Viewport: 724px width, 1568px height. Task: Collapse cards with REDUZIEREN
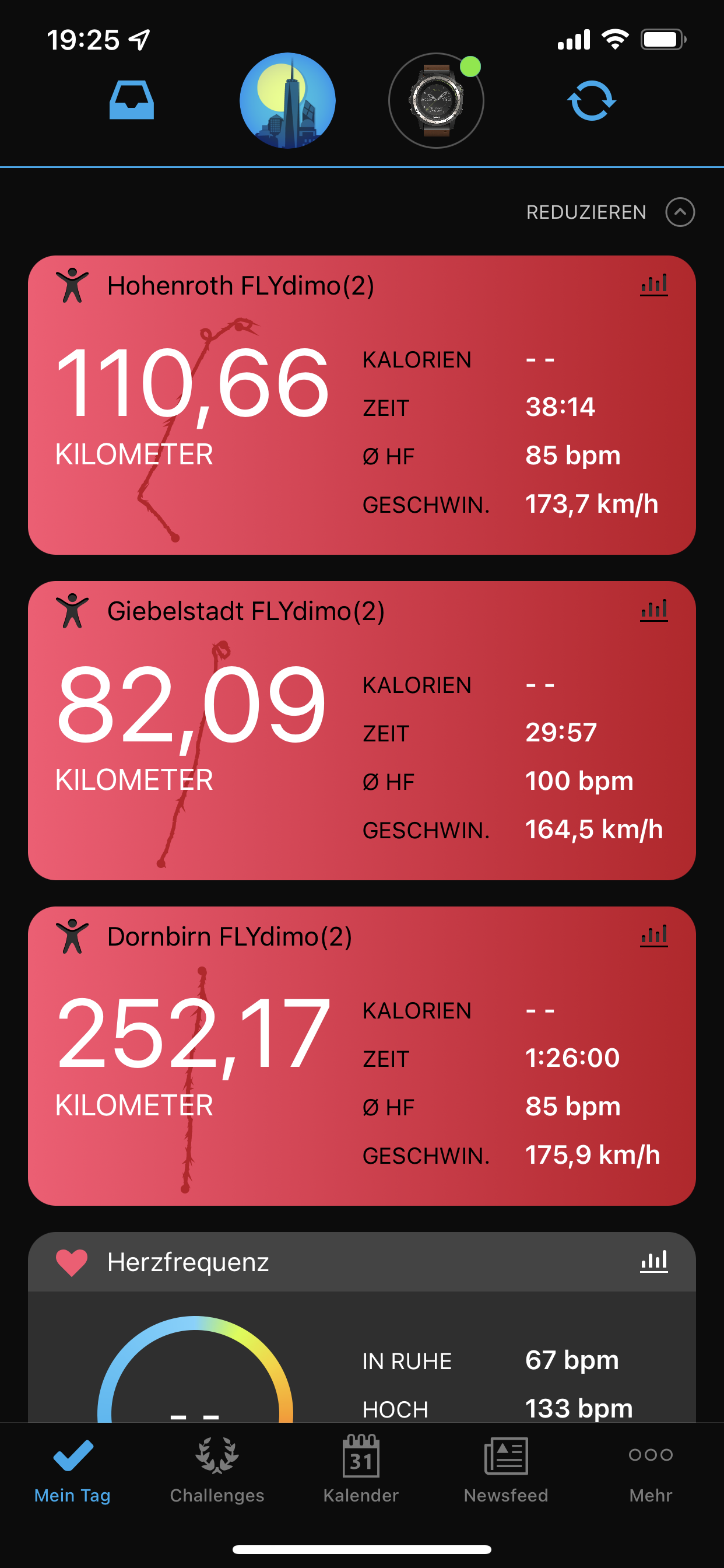[610, 212]
